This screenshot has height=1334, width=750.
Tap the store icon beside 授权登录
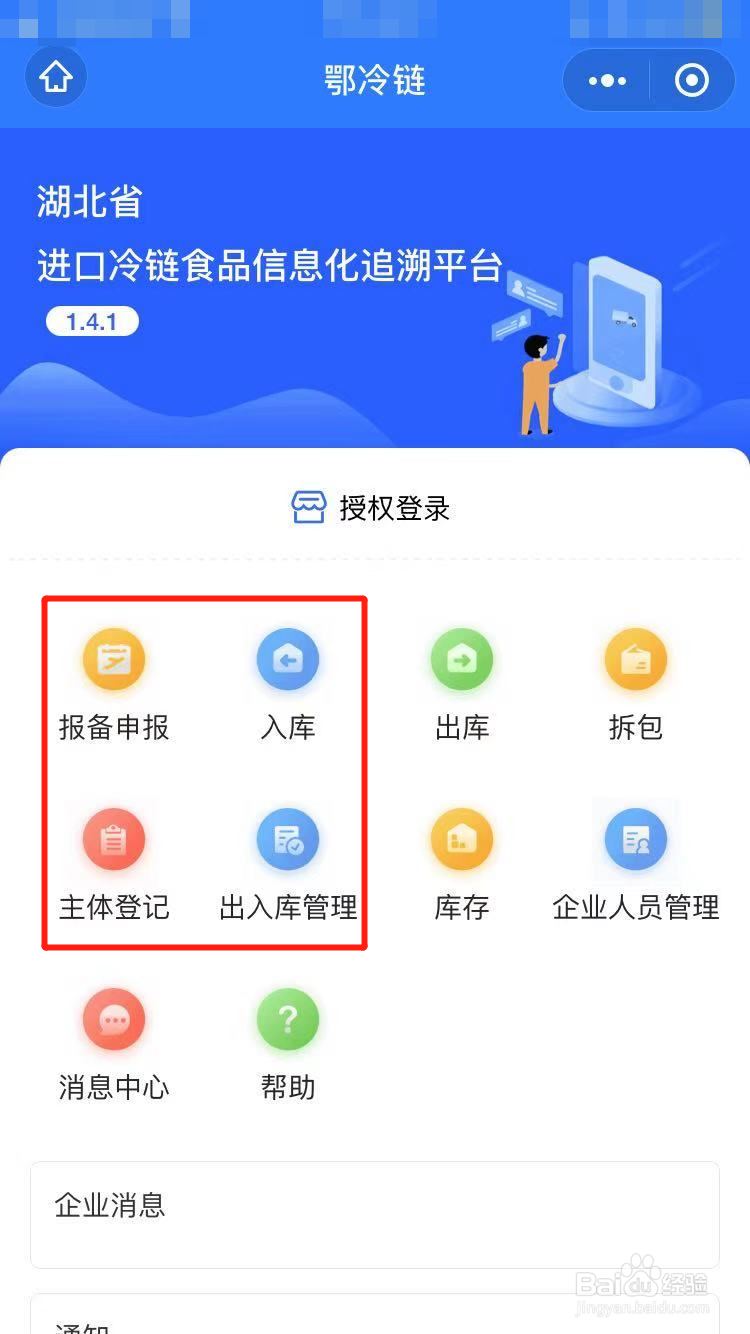(x=308, y=507)
